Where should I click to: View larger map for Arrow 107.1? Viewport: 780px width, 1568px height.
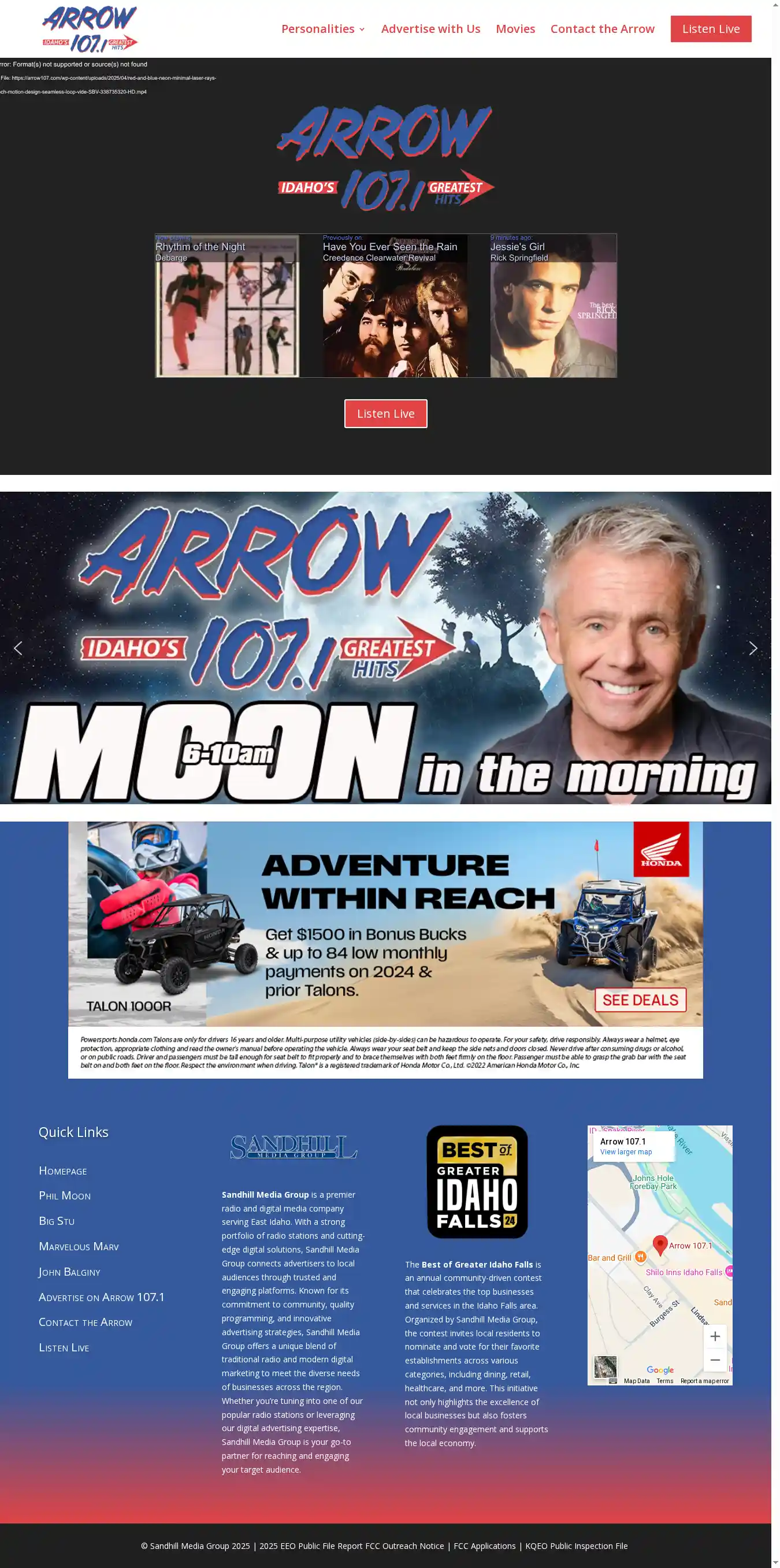point(626,1151)
